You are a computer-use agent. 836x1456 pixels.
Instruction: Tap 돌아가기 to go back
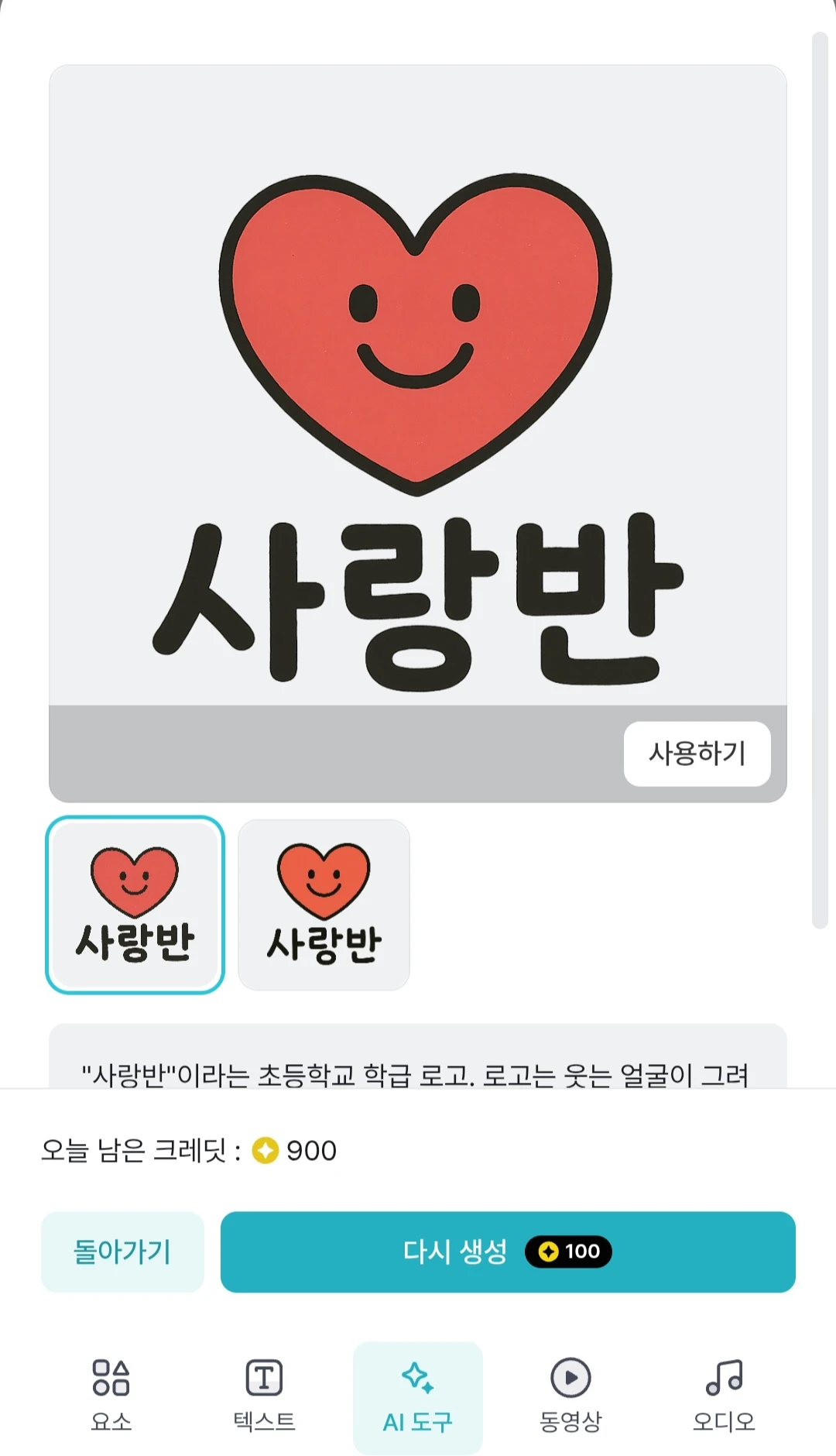pos(122,1252)
